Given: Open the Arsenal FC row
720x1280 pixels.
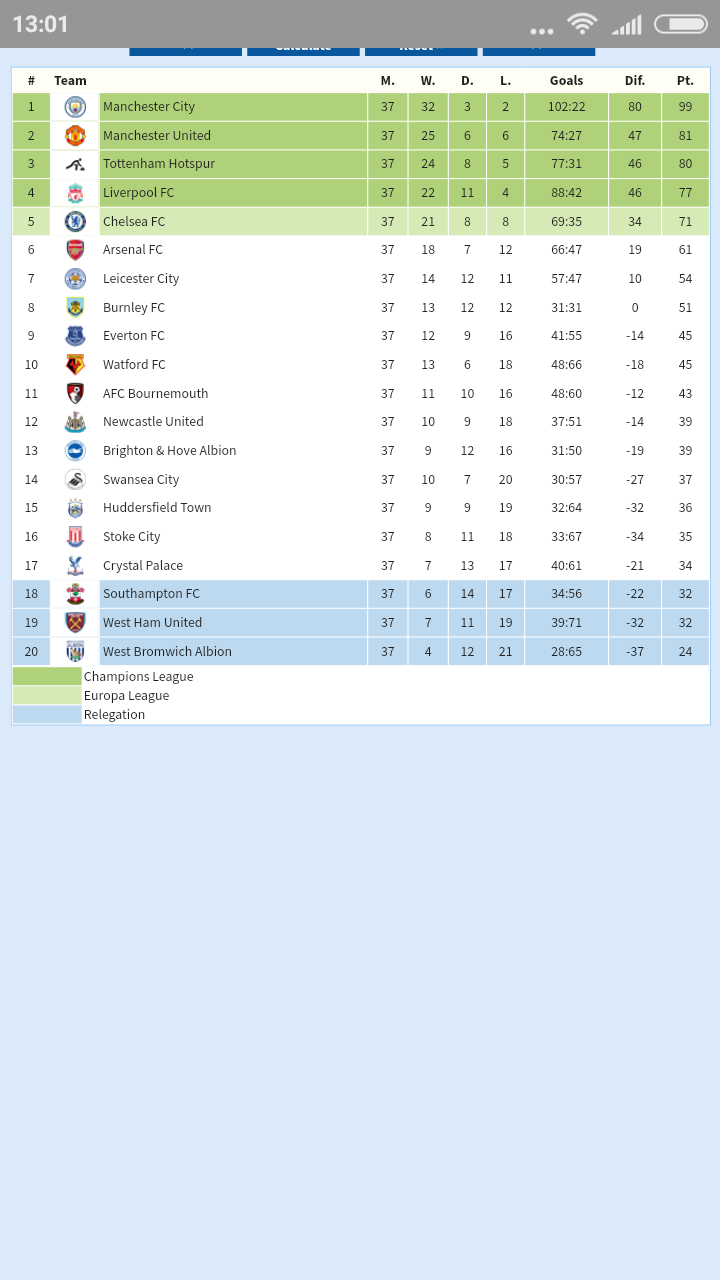Looking at the screenshot, I should (361, 250).
